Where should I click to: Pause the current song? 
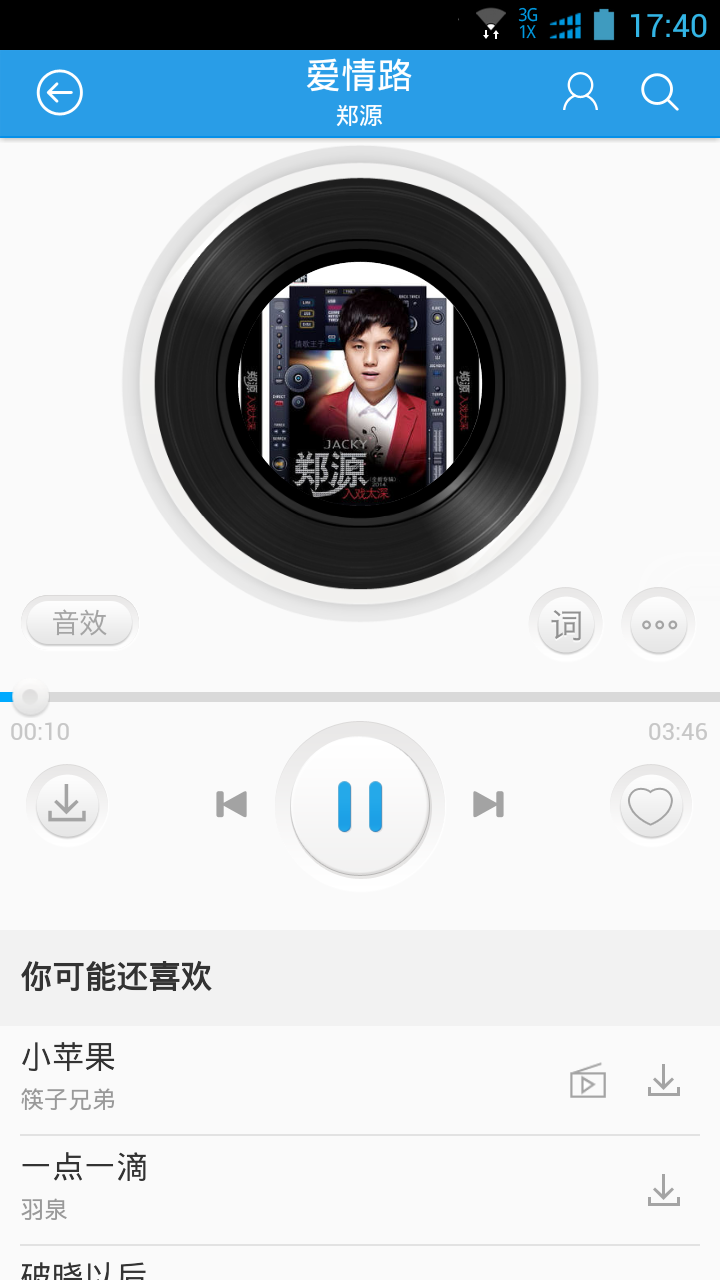(x=360, y=806)
